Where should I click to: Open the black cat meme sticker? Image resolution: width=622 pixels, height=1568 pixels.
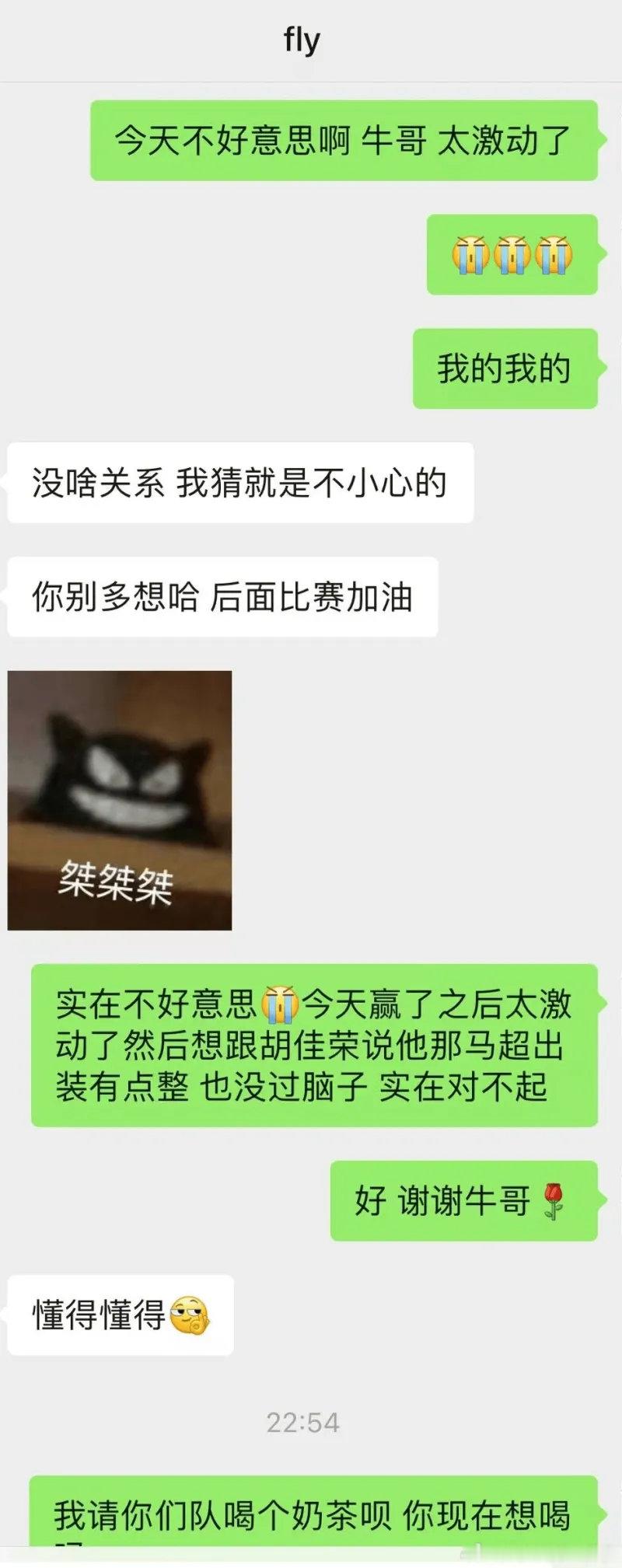point(121,801)
